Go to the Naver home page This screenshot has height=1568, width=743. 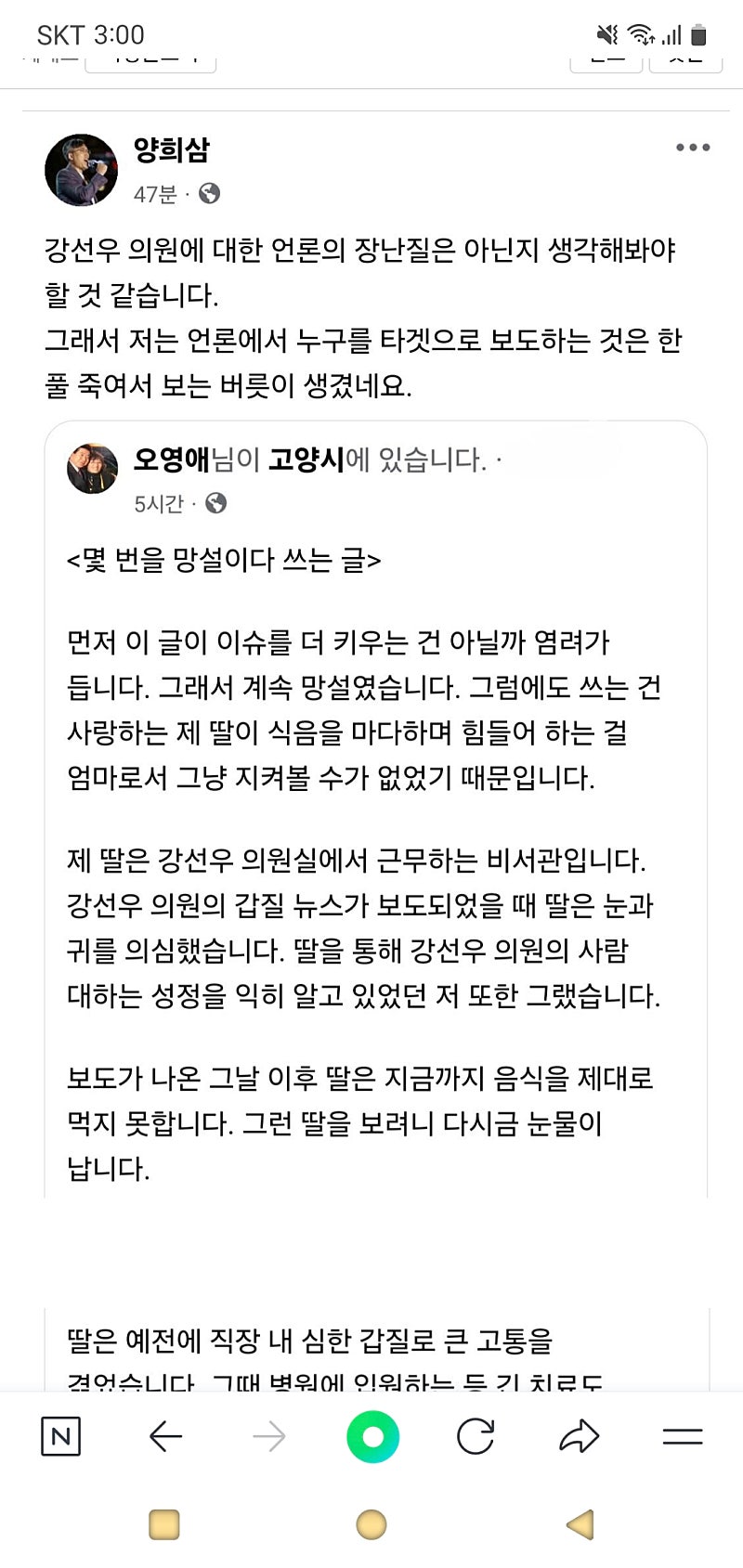click(x=61, y=1437)
